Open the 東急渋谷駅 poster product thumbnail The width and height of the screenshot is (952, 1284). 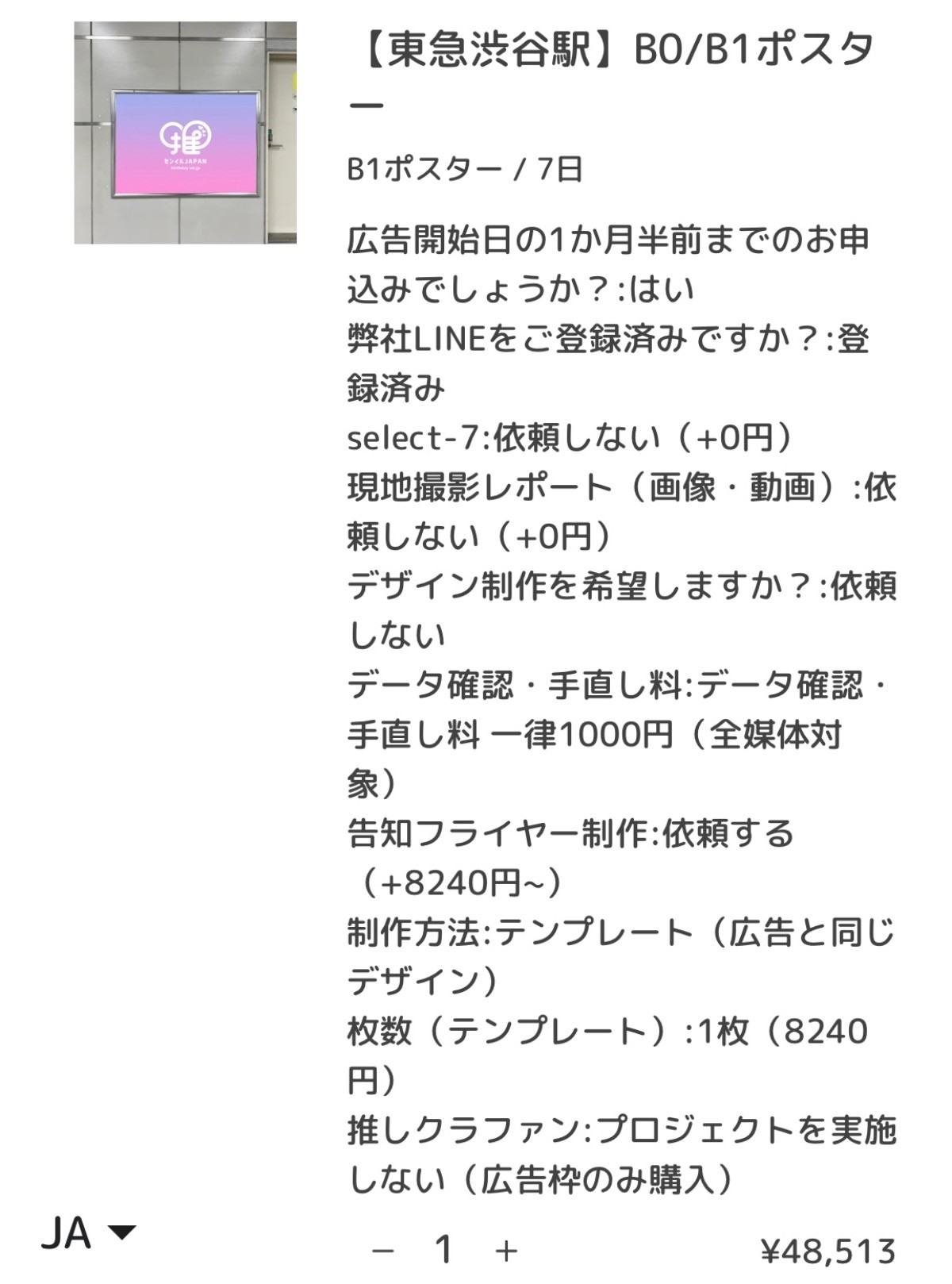pos(185,133)
